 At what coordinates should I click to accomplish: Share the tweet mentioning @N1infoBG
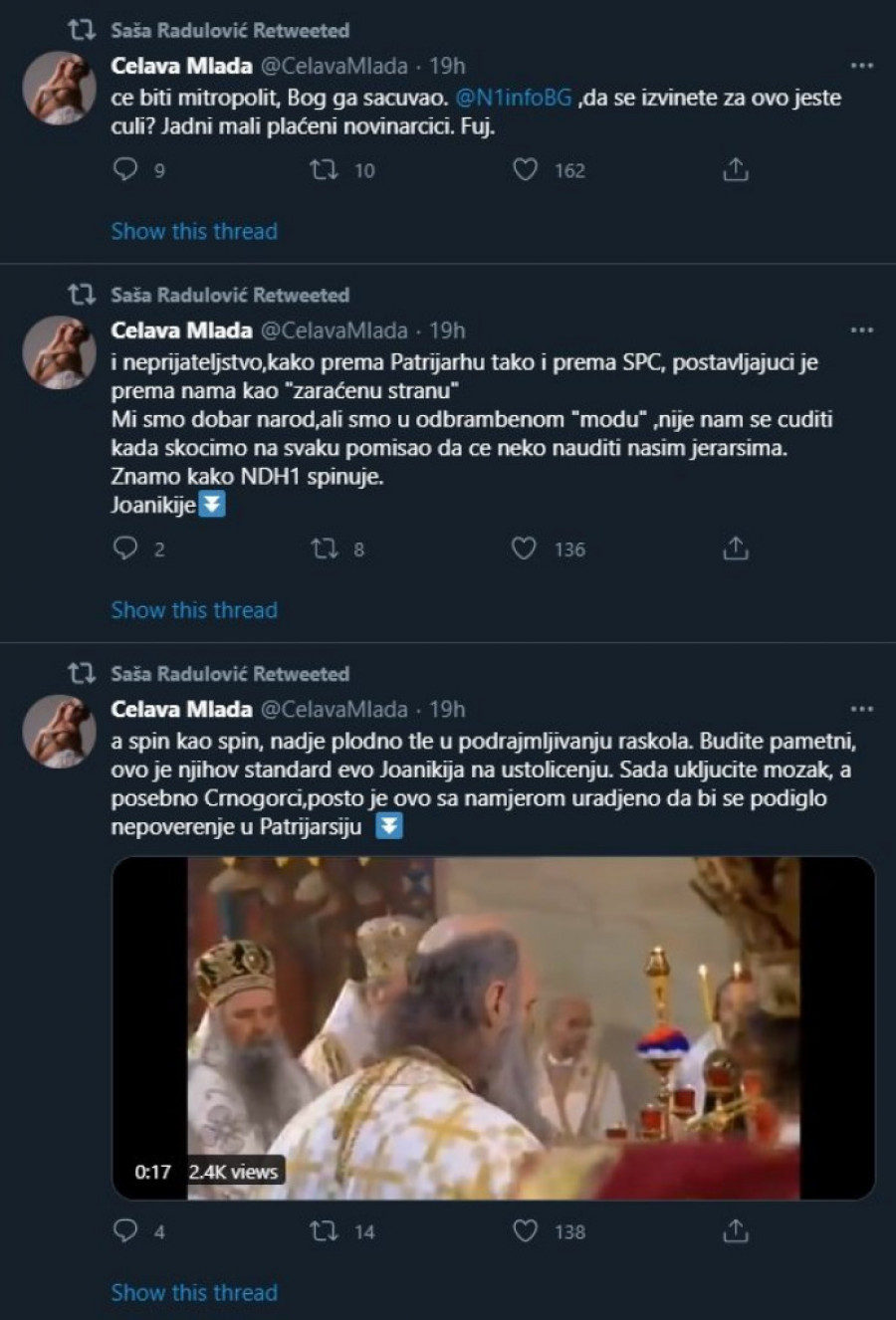[x=735, y=170]
